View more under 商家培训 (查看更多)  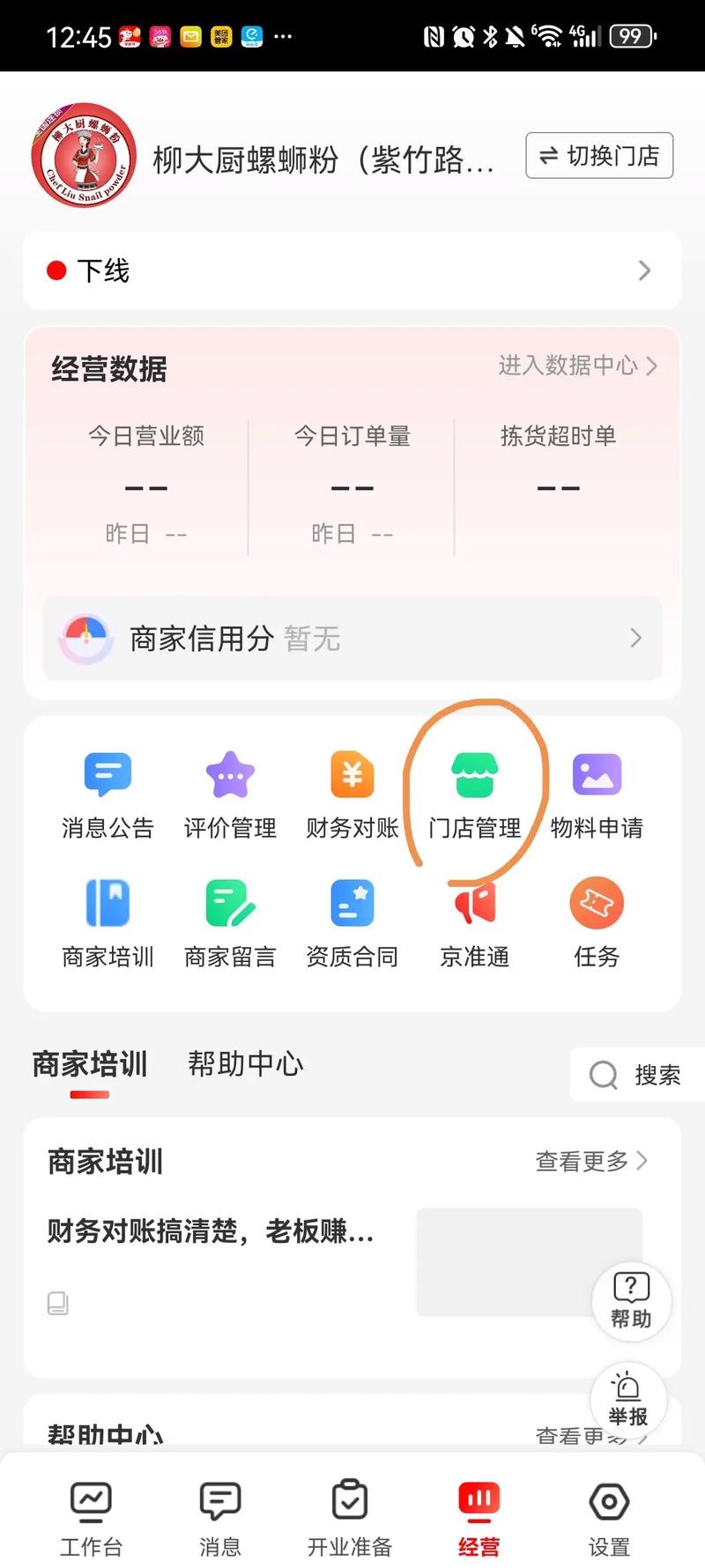(x=590, y=1161)
